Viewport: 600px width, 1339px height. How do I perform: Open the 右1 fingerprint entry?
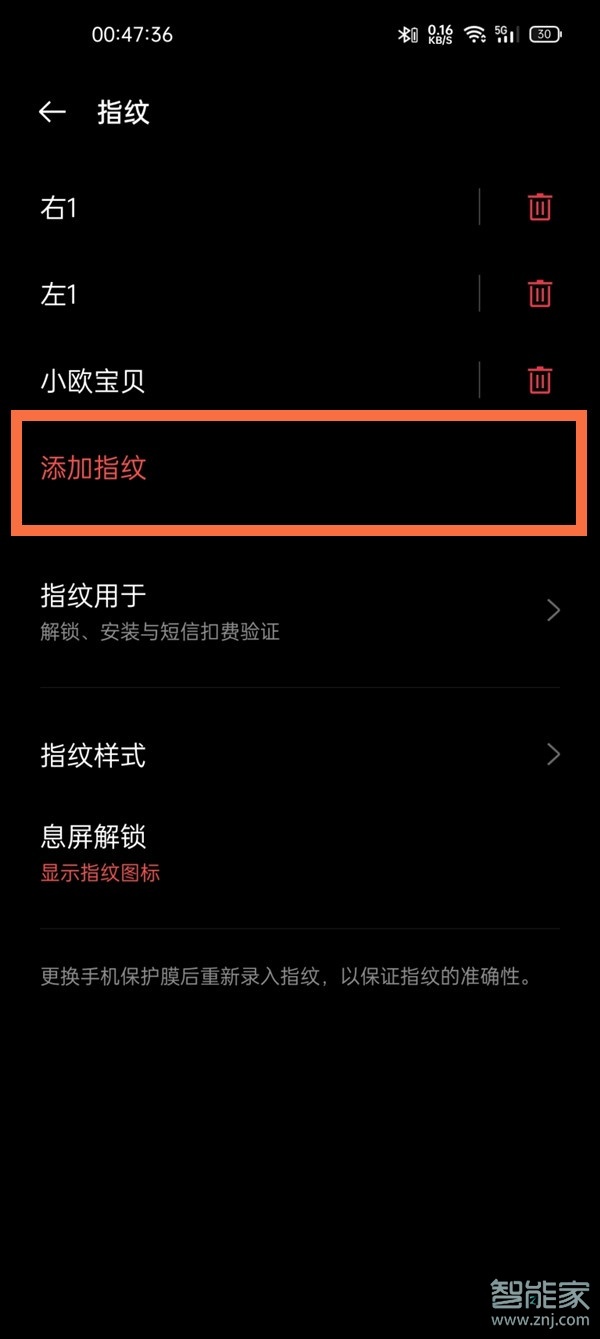[x=240, y=207]
